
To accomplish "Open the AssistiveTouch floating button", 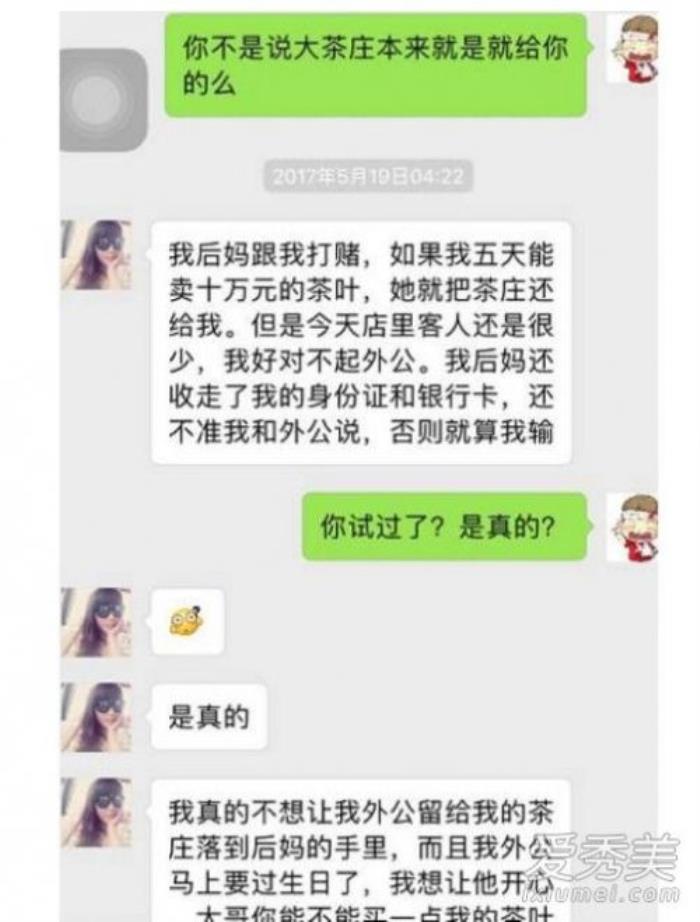I will pyautogui.click(x=102, y=100).
